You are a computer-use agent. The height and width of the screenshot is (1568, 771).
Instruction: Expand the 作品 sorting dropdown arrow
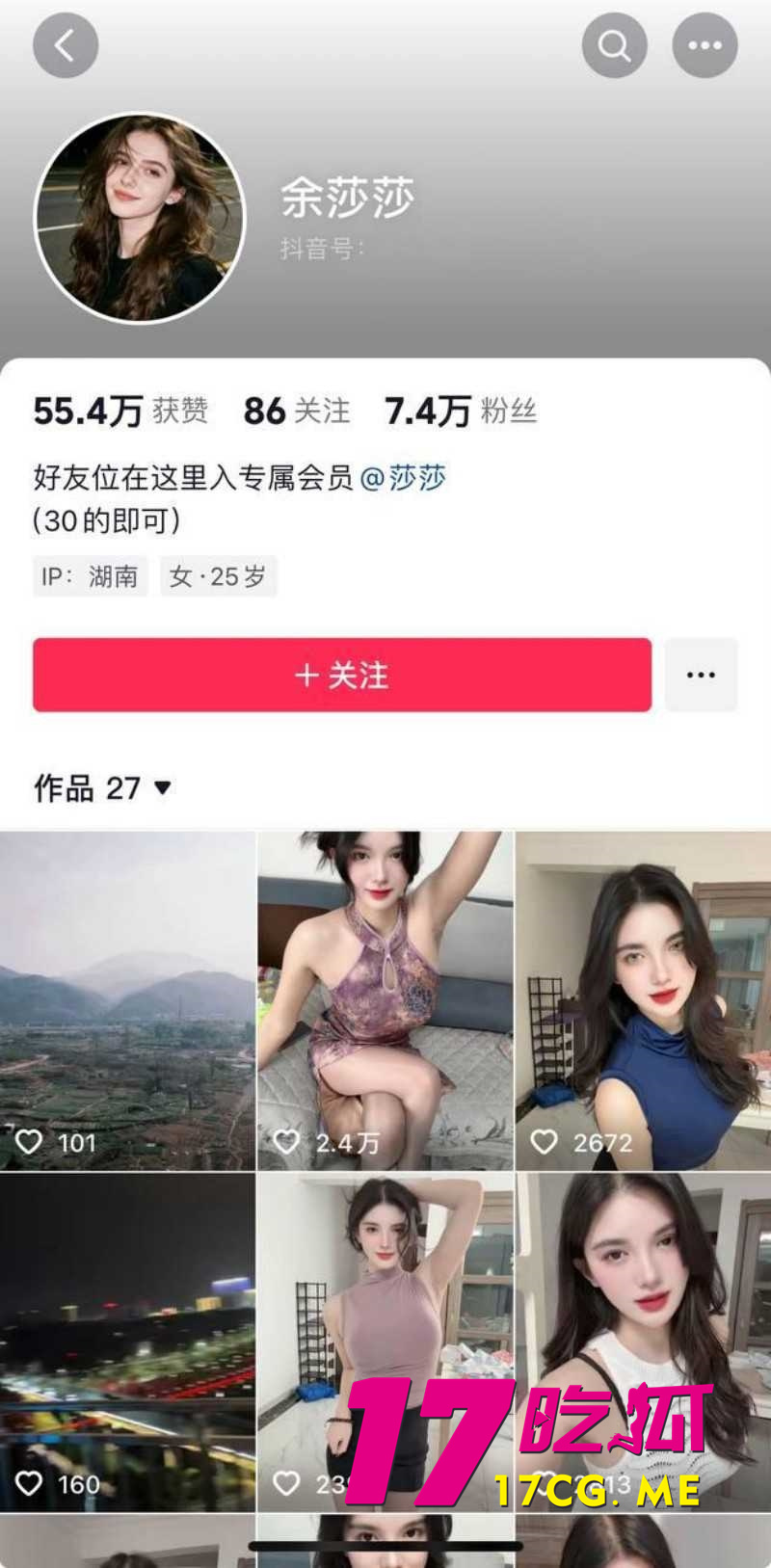[164, 789]
